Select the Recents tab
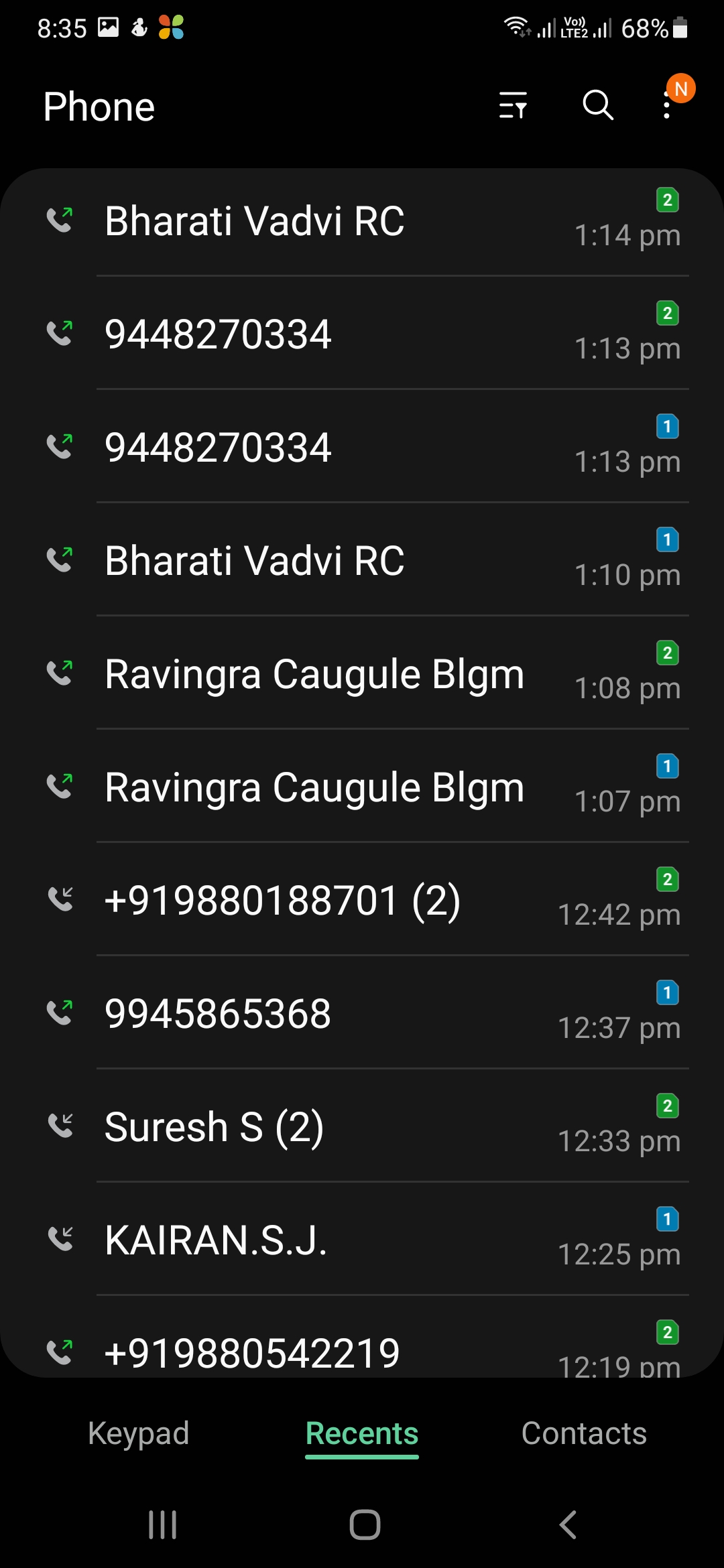Screen dimensions: 724x1568 tap(362, 1434)
